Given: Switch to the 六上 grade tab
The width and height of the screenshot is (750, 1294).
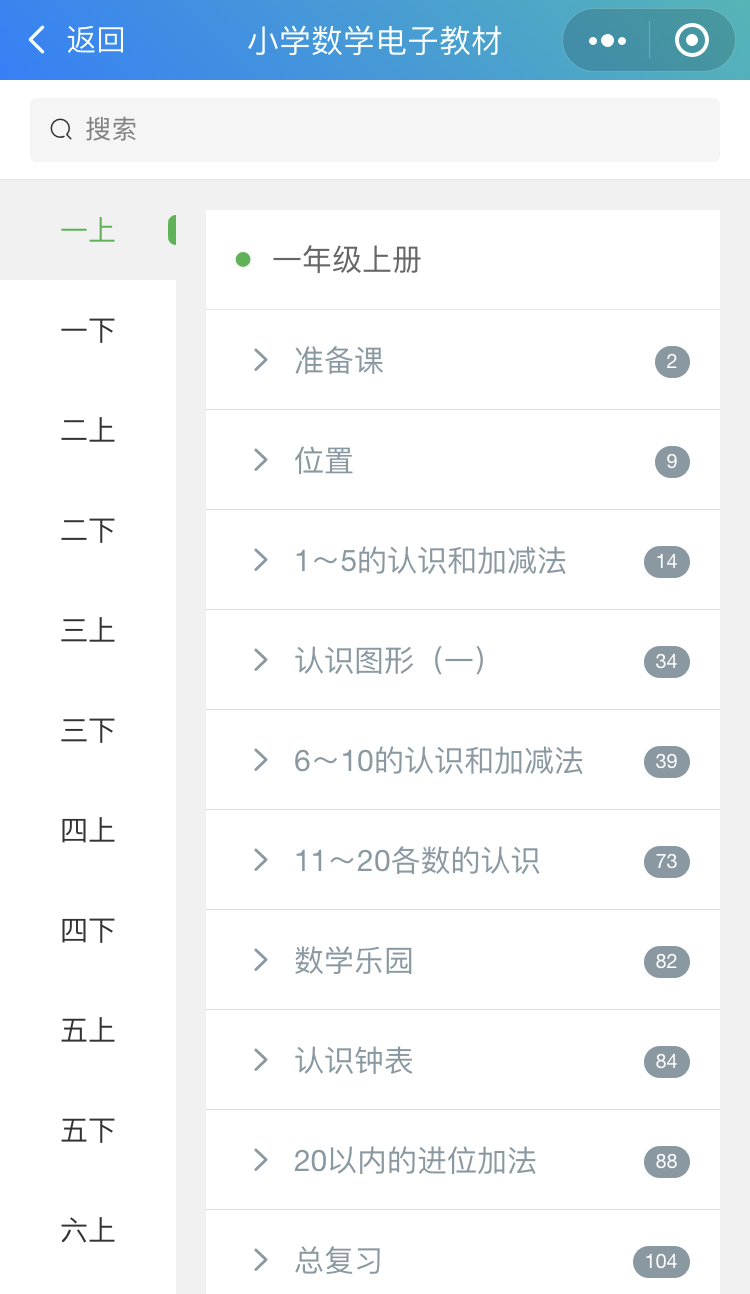Looking at the screenshot, I should click(88, 1230).
